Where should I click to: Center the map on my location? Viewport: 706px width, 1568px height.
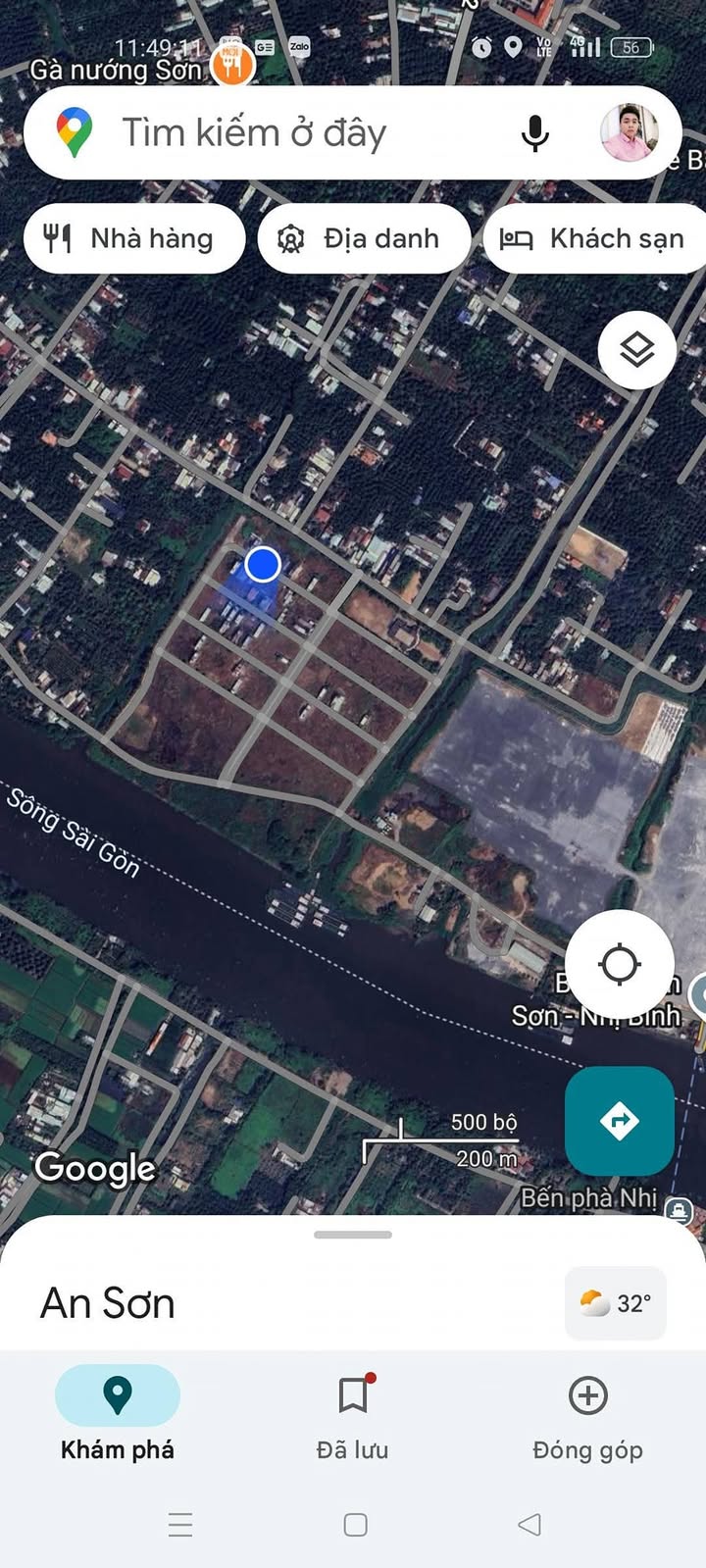[x=620, y=964]
